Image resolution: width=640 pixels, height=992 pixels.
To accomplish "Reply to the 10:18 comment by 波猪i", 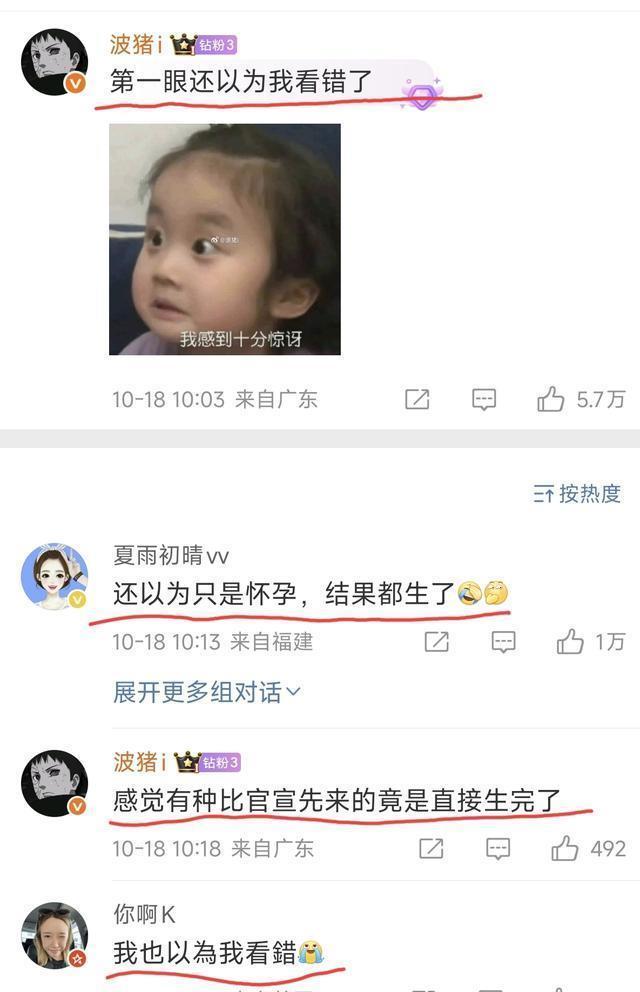I will coord(497,849).
